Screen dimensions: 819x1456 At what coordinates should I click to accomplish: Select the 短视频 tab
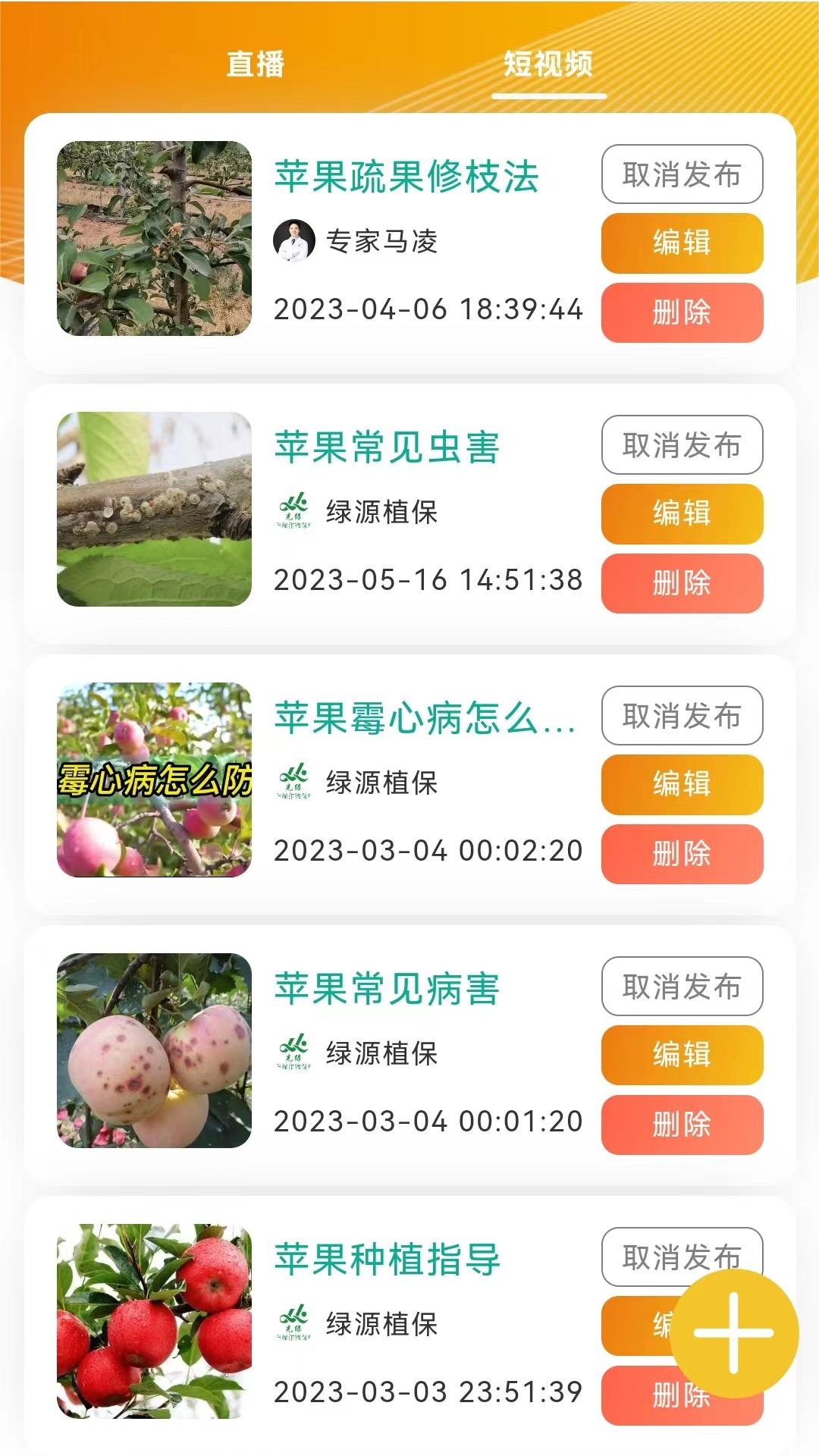(548, 67)
